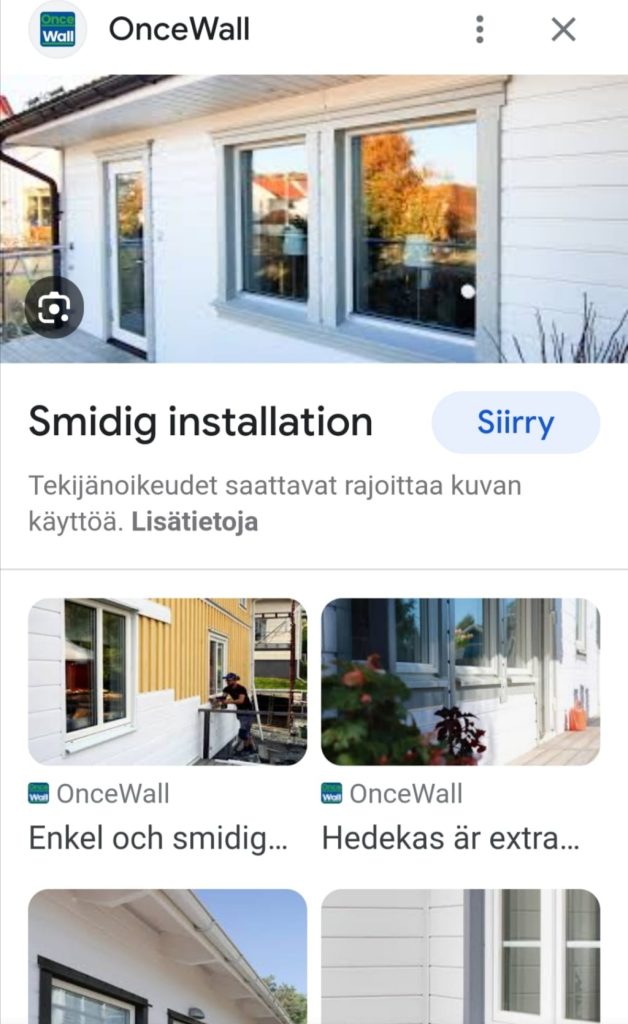Screen dimensions: 628x1024
Task: Open the Lisätietoja link
Action: pyautogui.click(x=195, y=522)
